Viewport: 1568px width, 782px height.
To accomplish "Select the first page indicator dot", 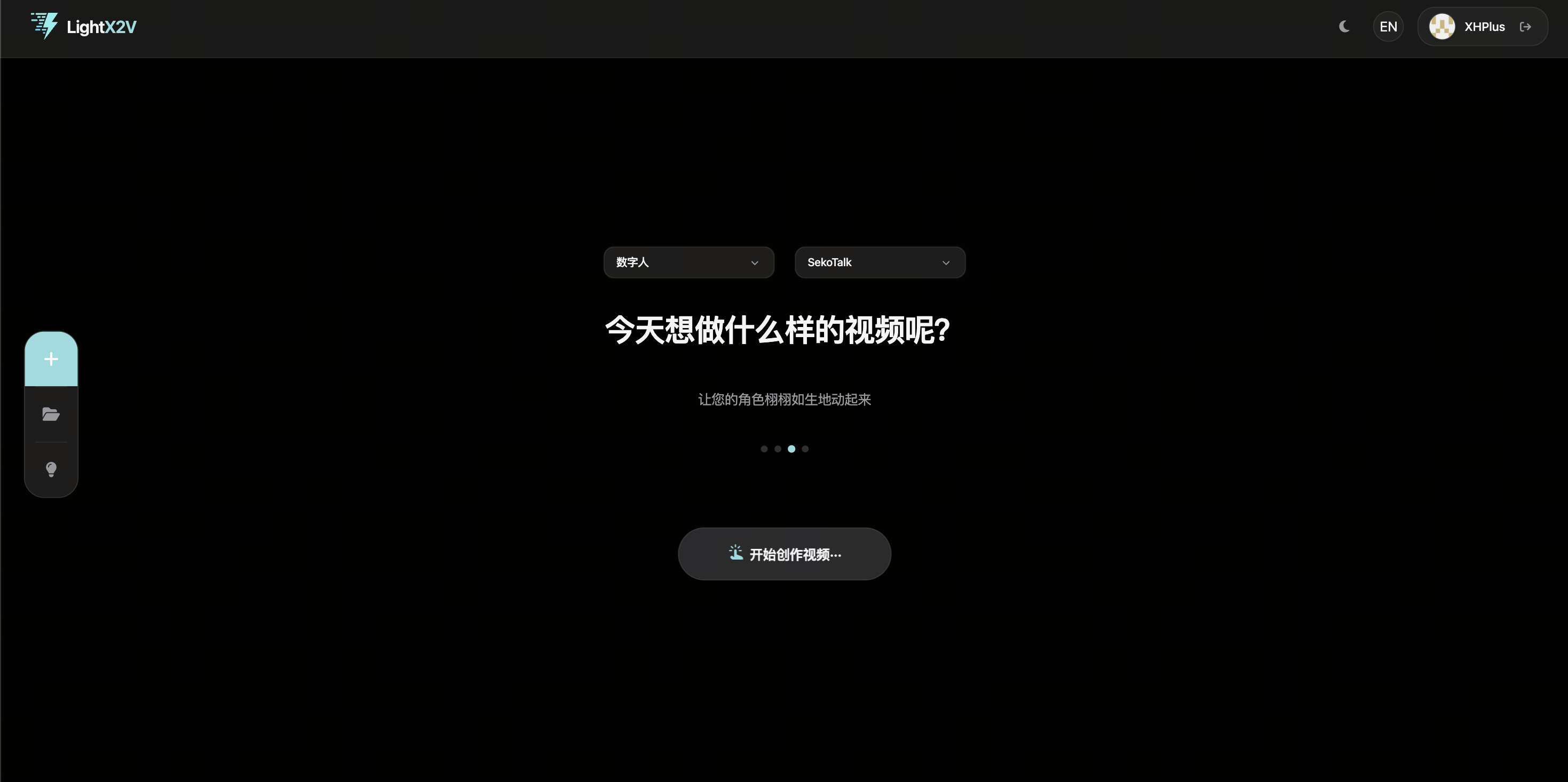I will point(764,449).
